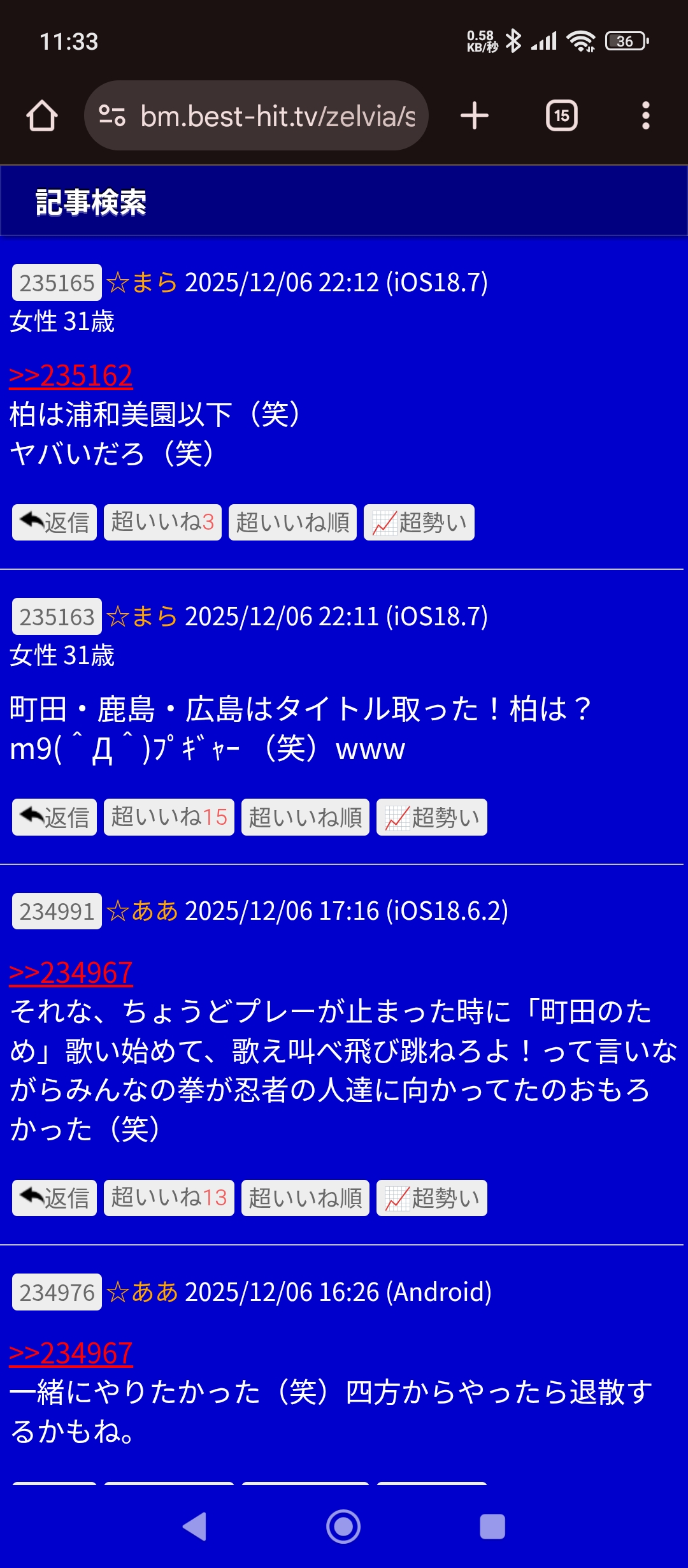Give 超いいね to post 235163
The width and height of the screenshot is (688, 1568).
coord(169,817)
